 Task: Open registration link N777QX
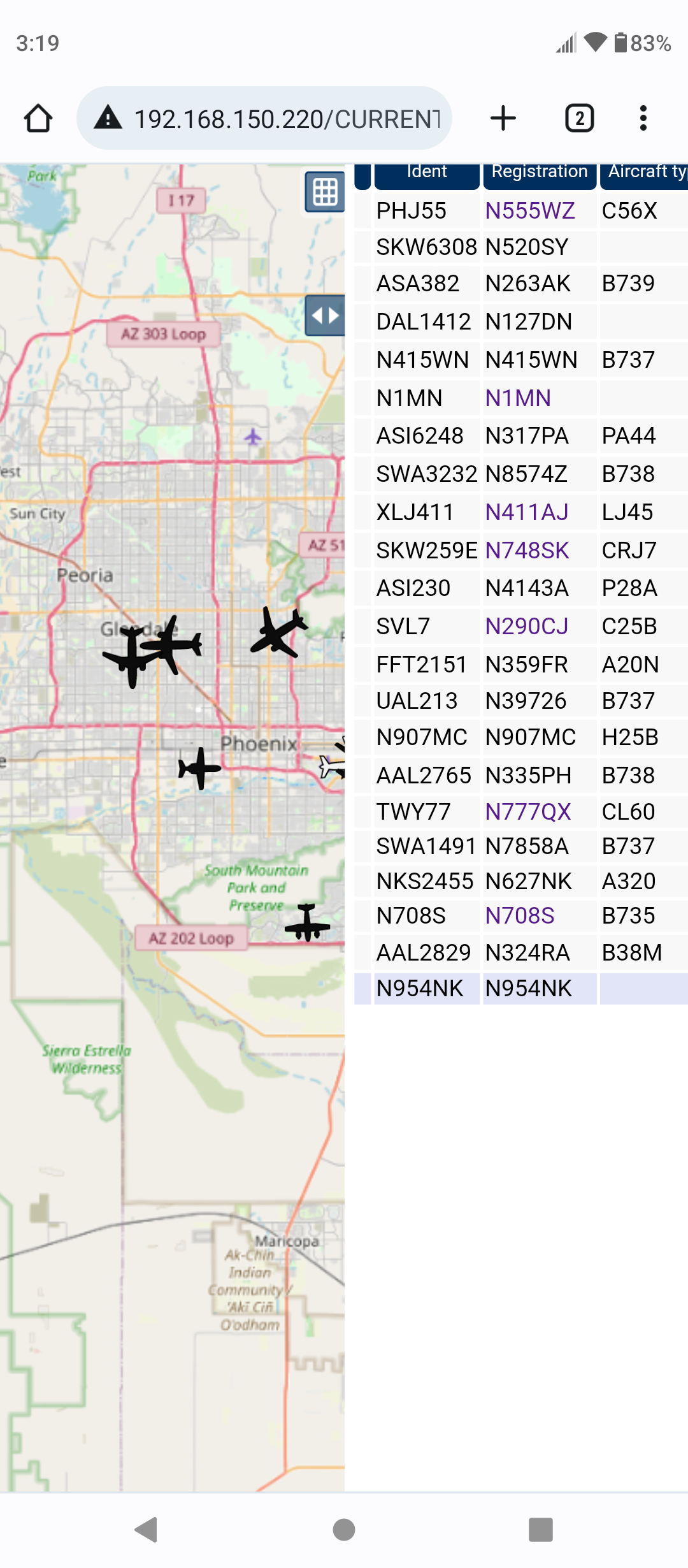(x=528, y=812)
